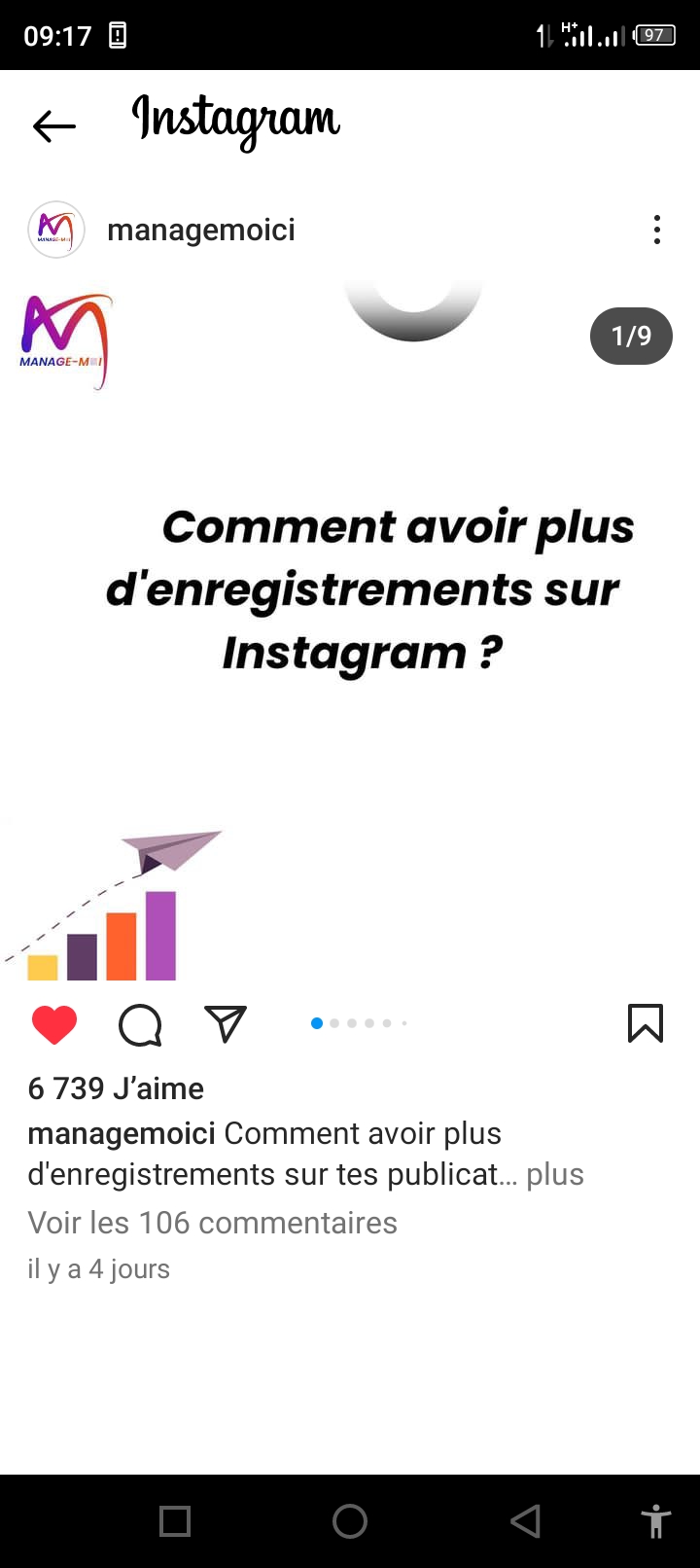Unlike the post with the red heart
Viewport: 700px width, 1568px height.
click(x=54, y=1024)
